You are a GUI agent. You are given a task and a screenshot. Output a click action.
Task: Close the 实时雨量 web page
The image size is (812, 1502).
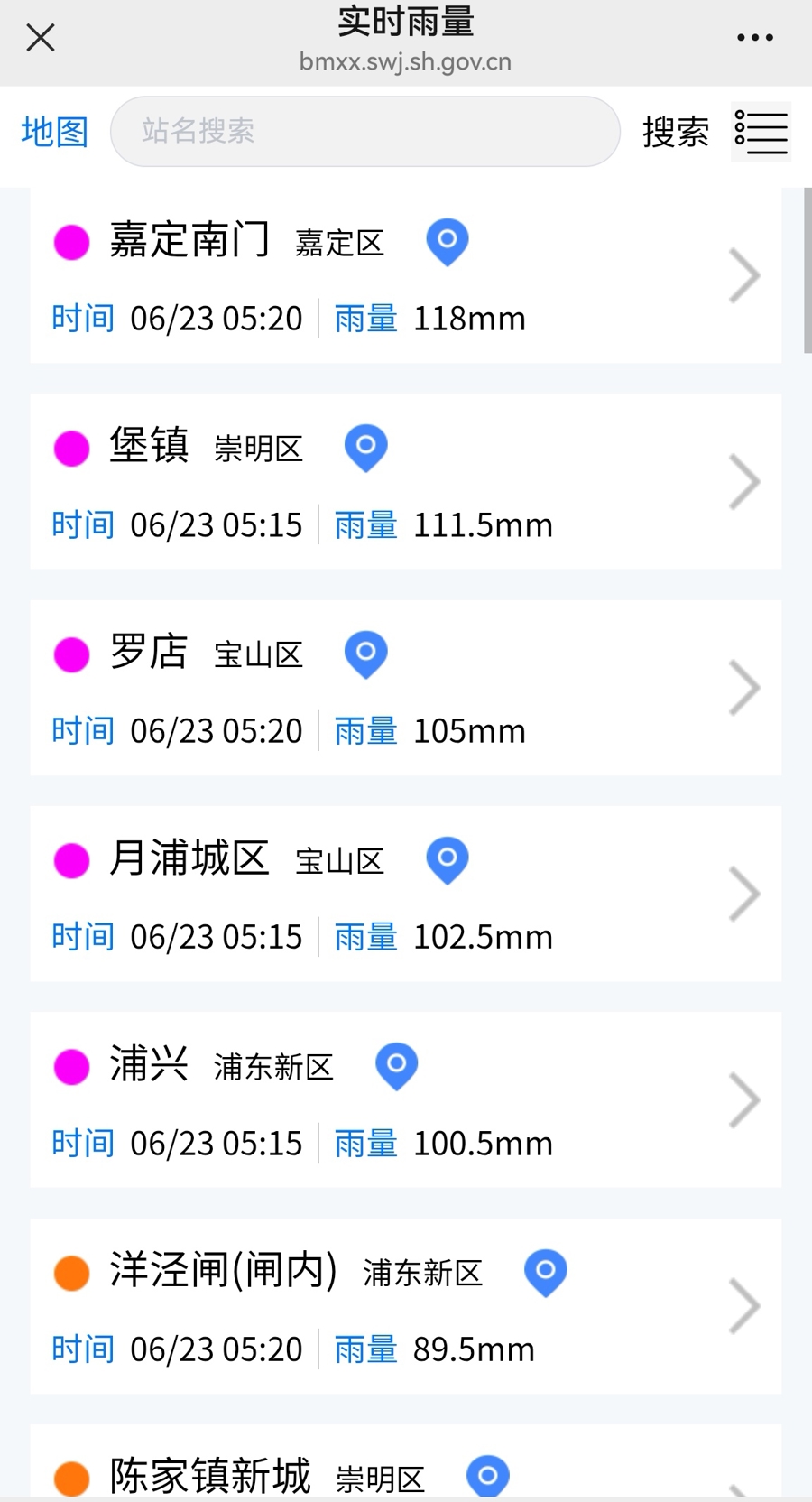pos(41,38)
